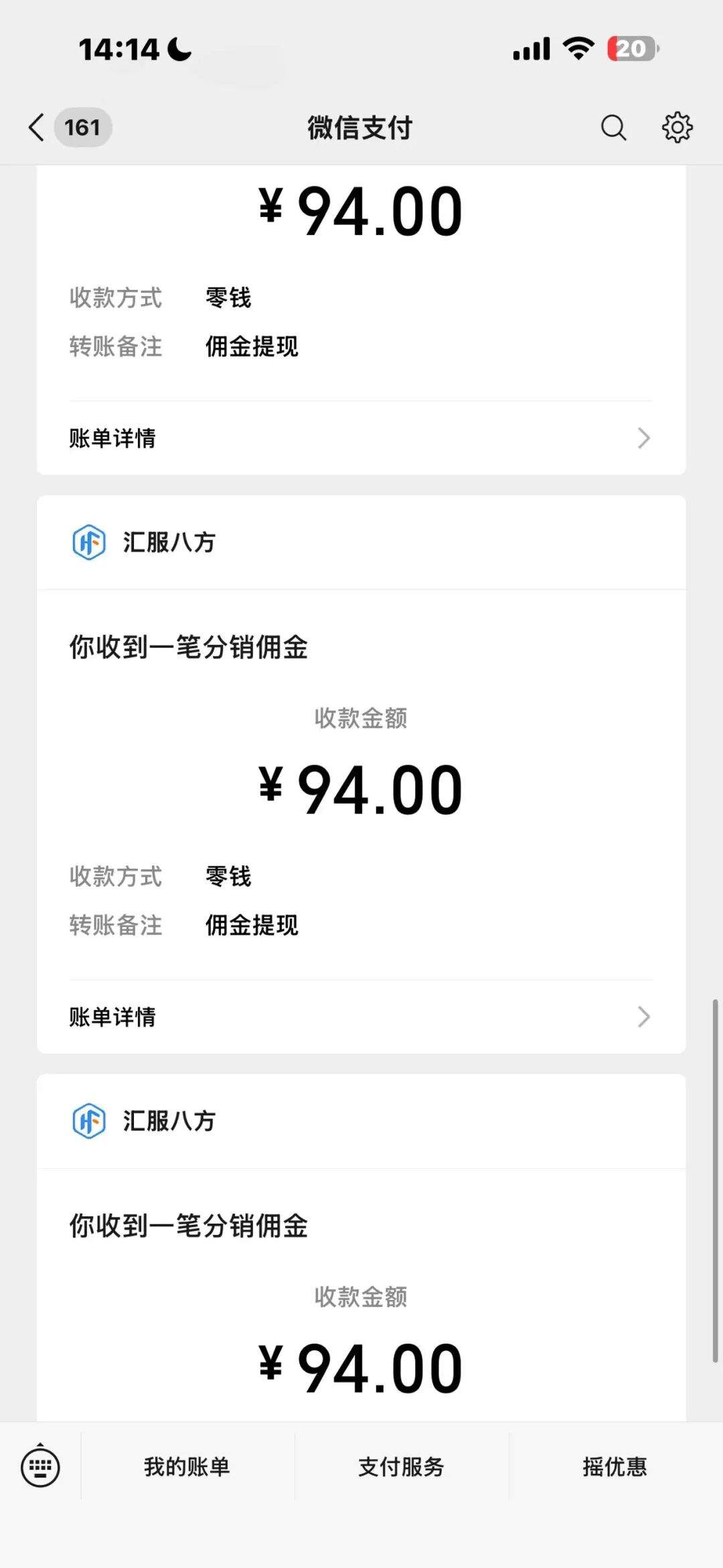This screenshot has width=723, height=1568.
Task: Select the 支付服务 menu
Action: (402, 1467)
